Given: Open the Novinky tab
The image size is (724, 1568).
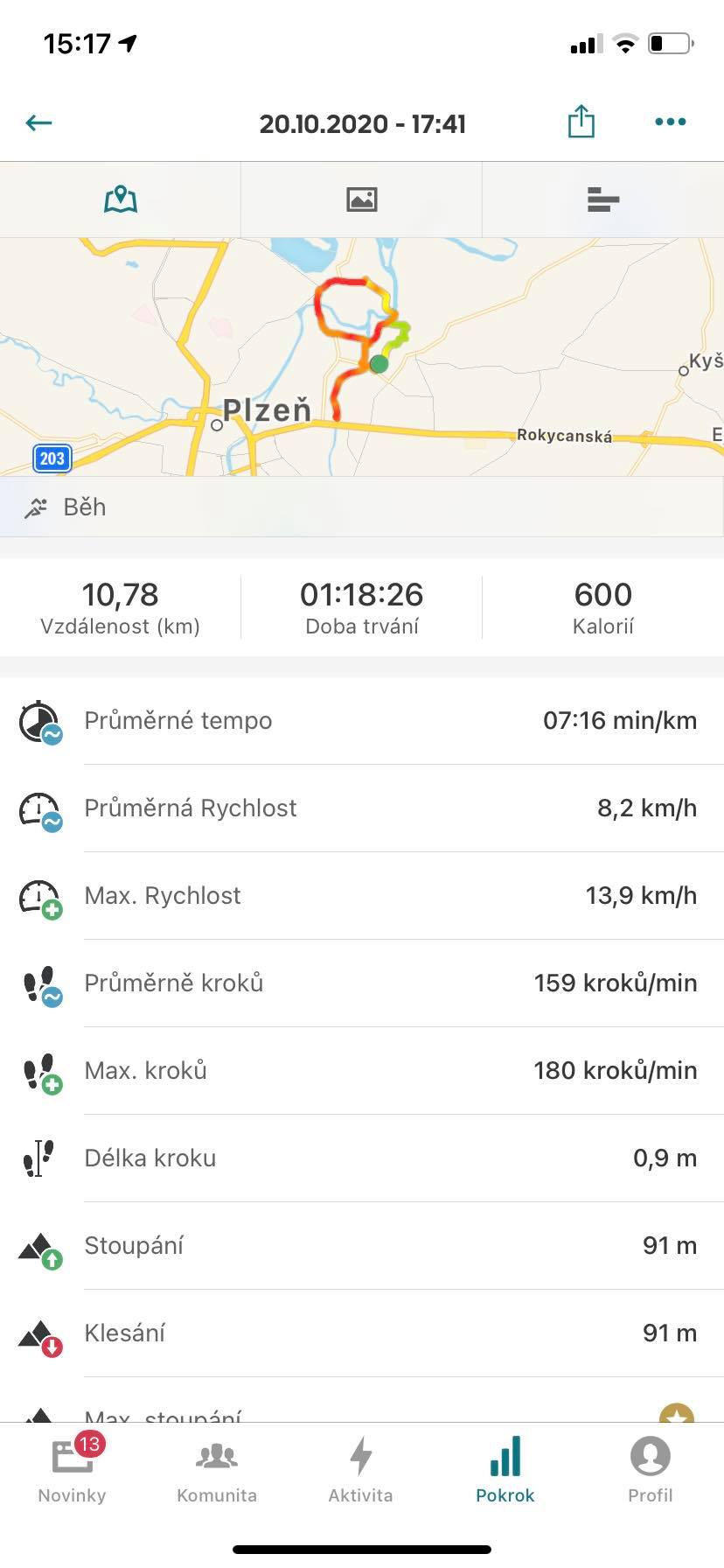Looking at the screenshot, I should click(73, 1468).
